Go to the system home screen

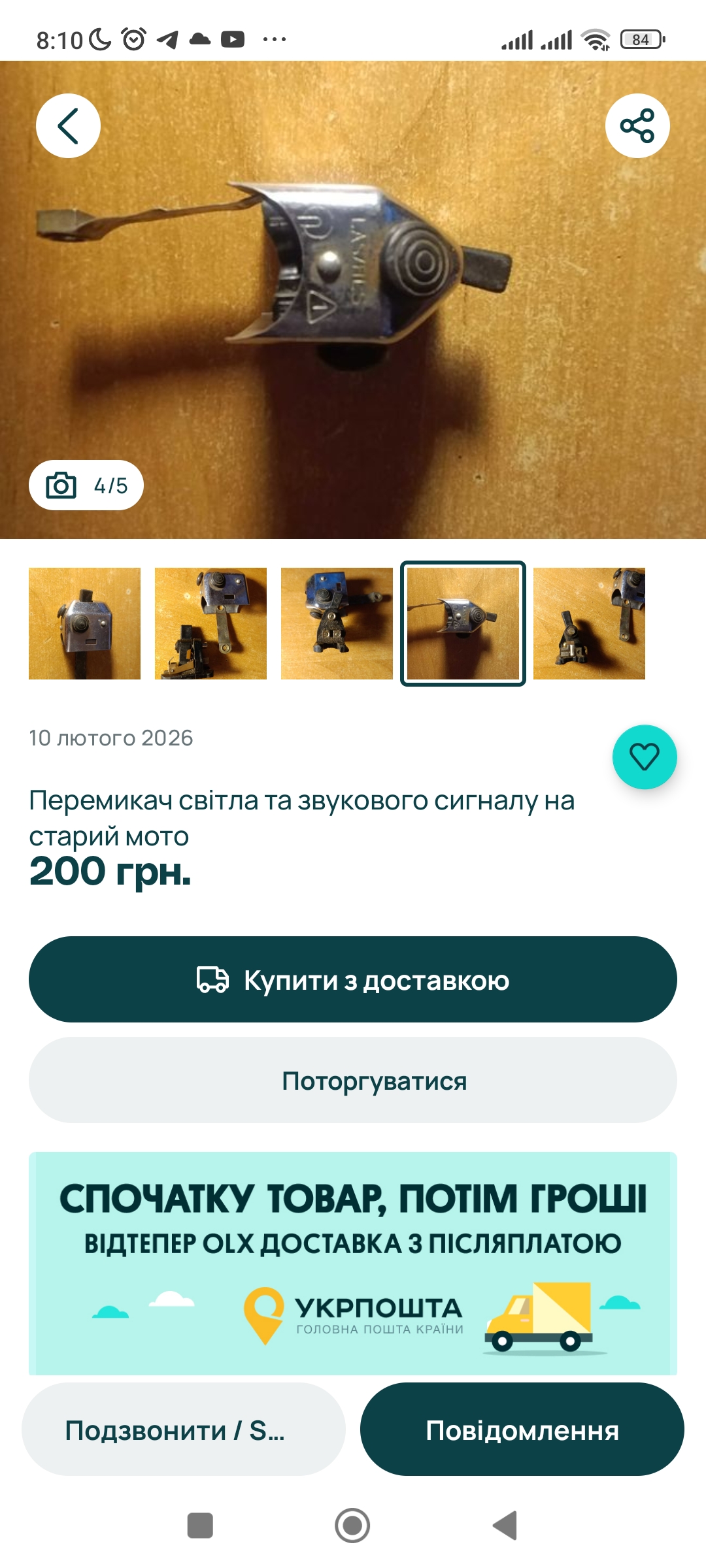click(352, 1526)
